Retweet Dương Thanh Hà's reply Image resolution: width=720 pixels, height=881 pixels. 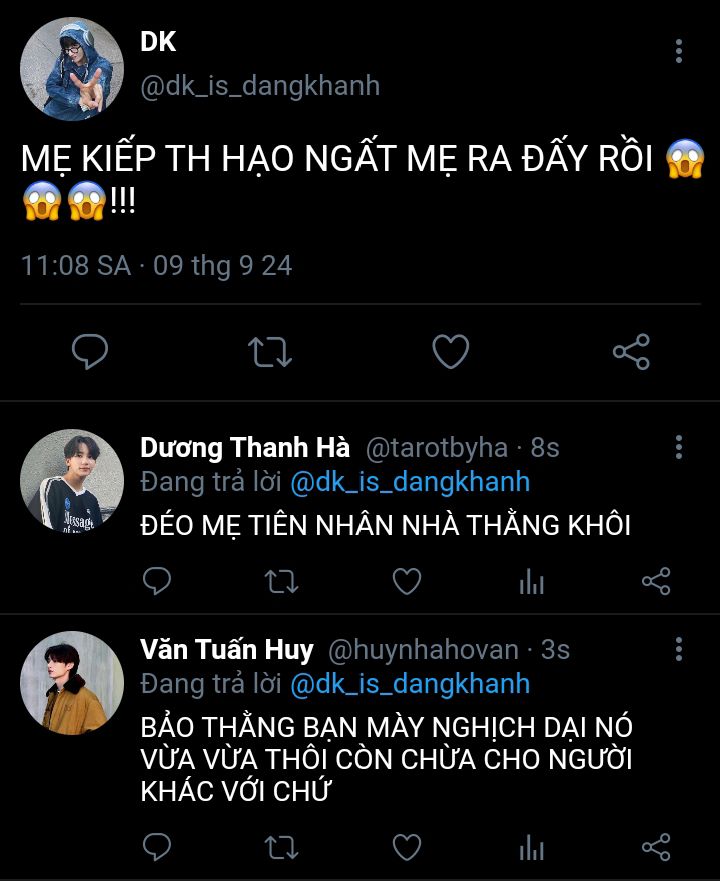[281, 581]
